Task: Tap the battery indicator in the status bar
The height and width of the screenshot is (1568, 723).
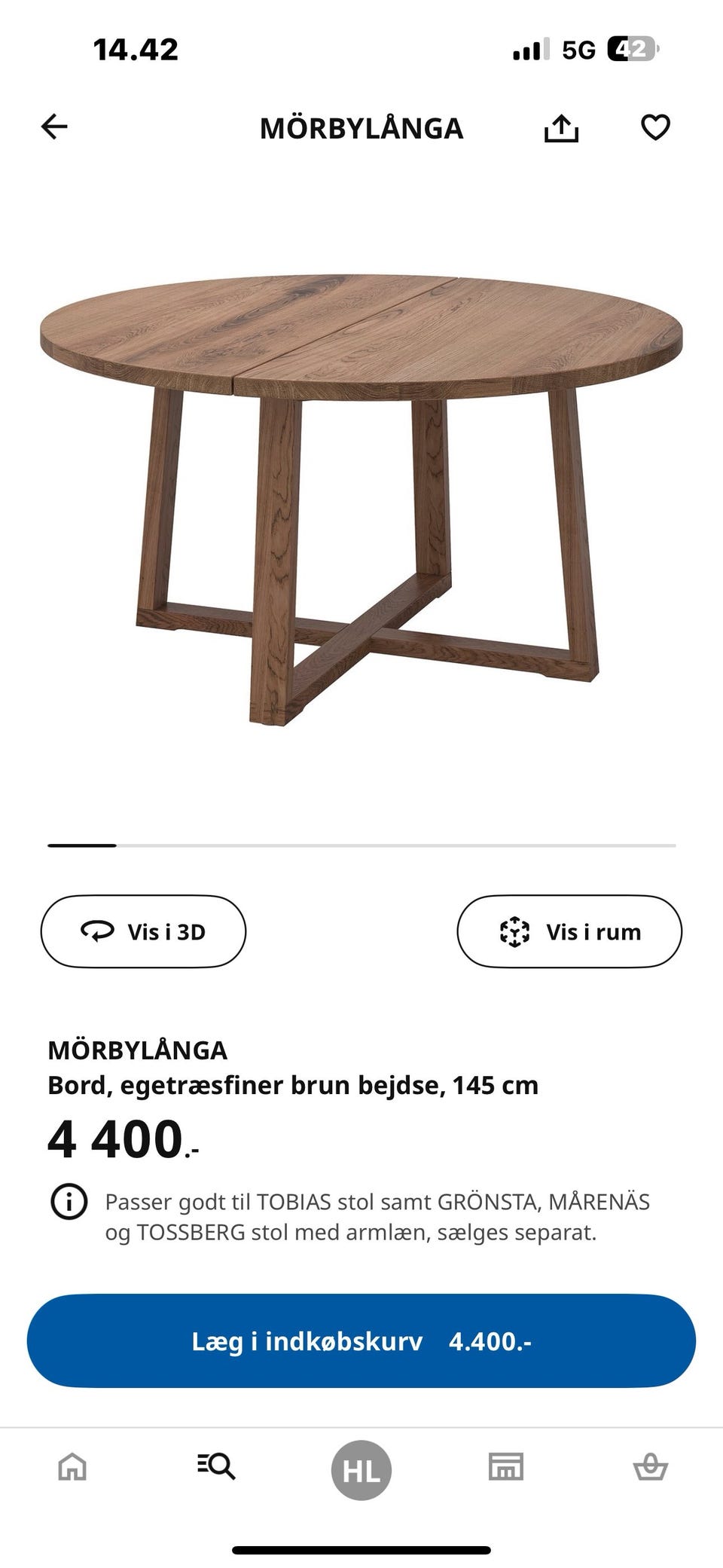Action: pos(631,49)
